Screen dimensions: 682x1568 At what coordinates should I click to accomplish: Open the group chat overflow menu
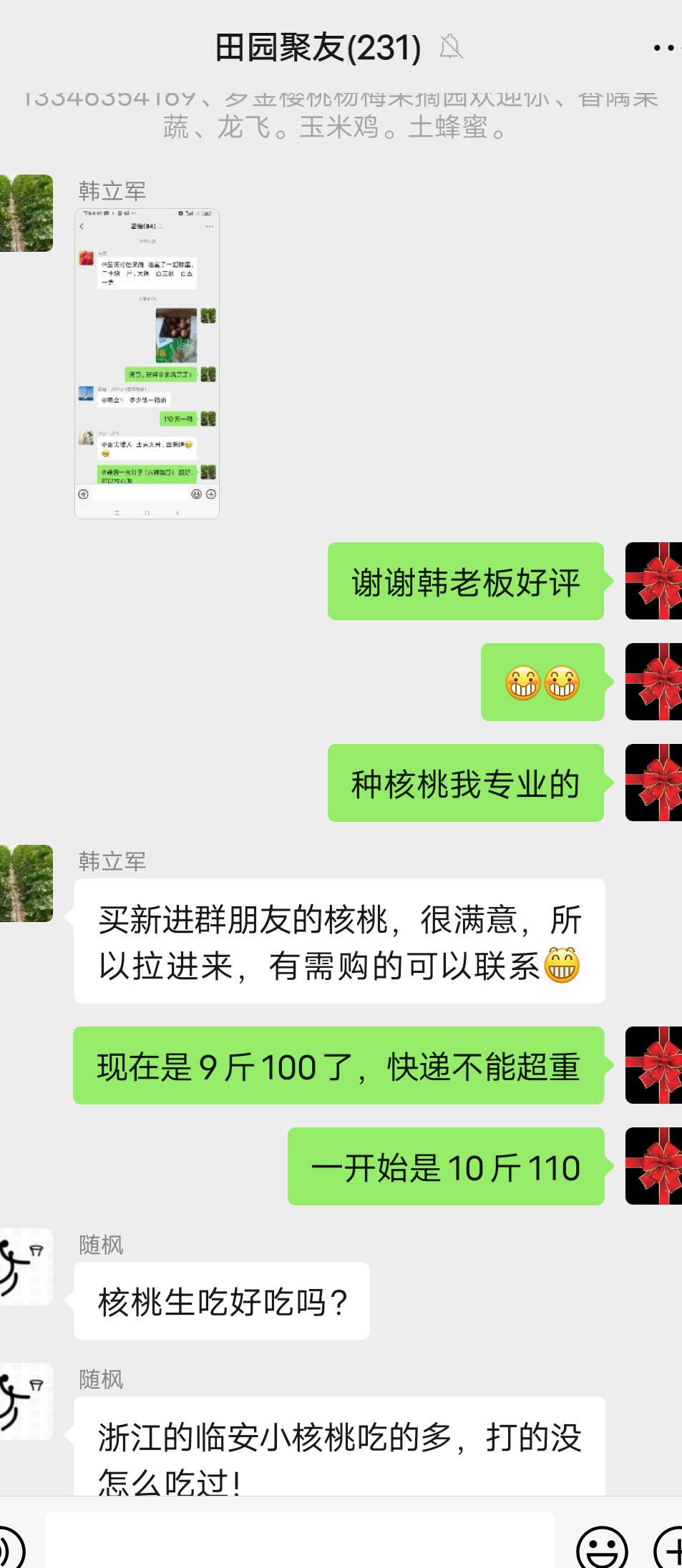[x=663, y=48]
